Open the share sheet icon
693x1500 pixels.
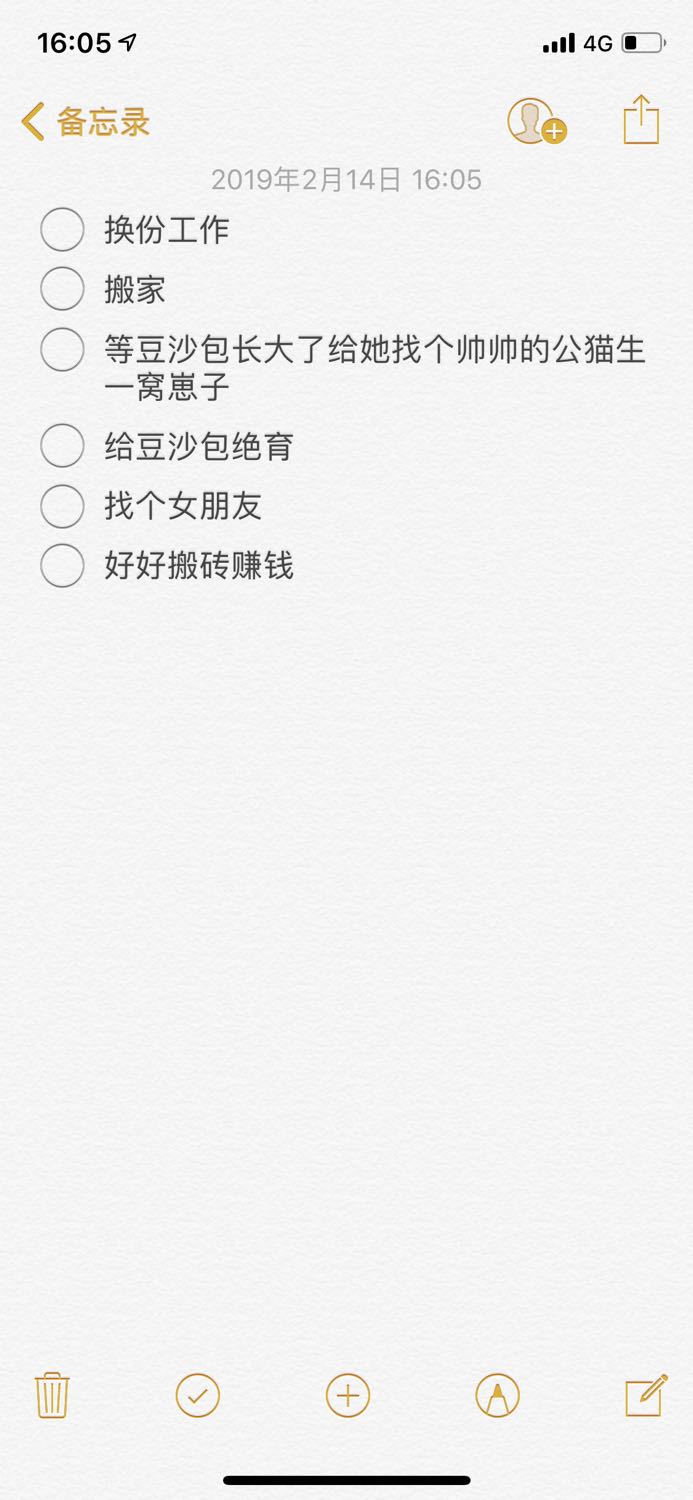[641, 120]
